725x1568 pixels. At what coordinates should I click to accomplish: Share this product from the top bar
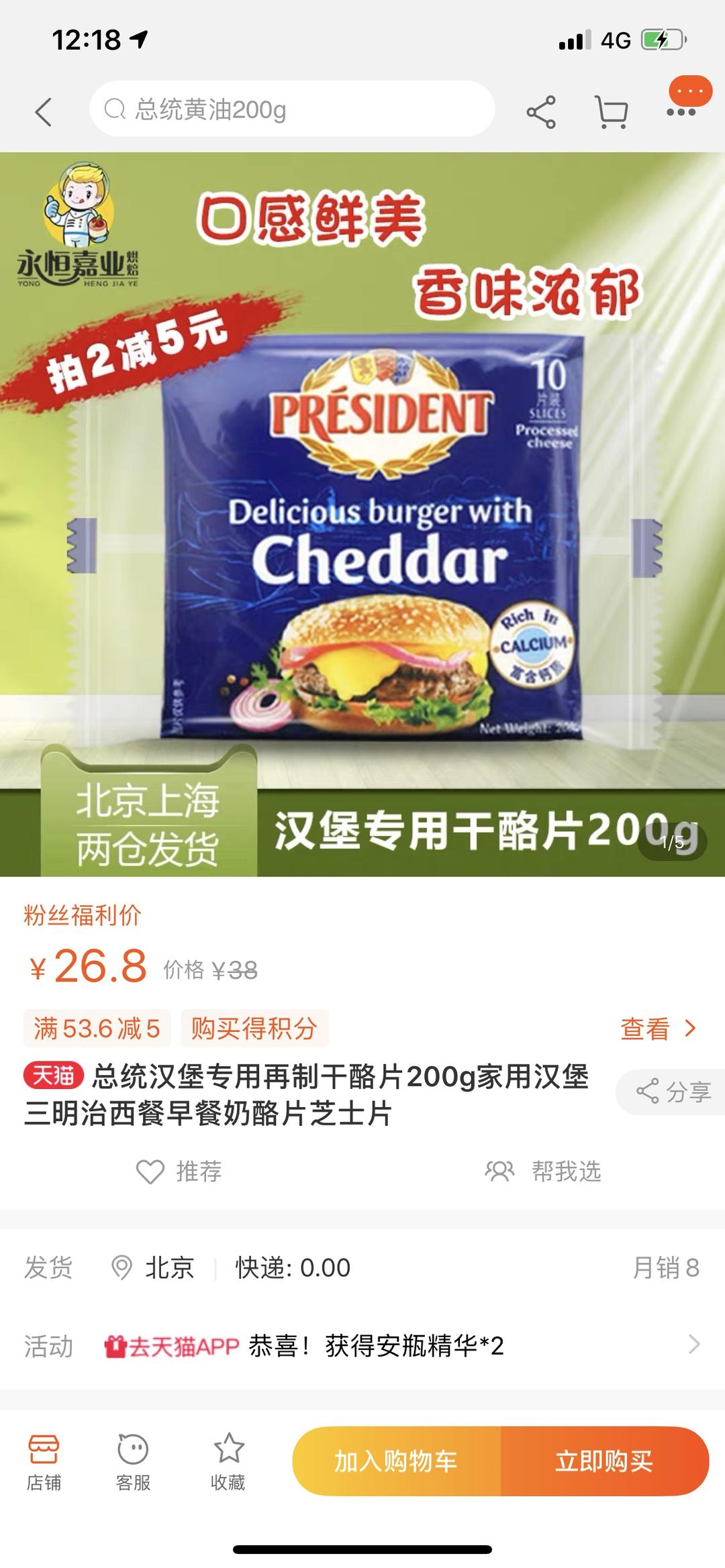541,111
